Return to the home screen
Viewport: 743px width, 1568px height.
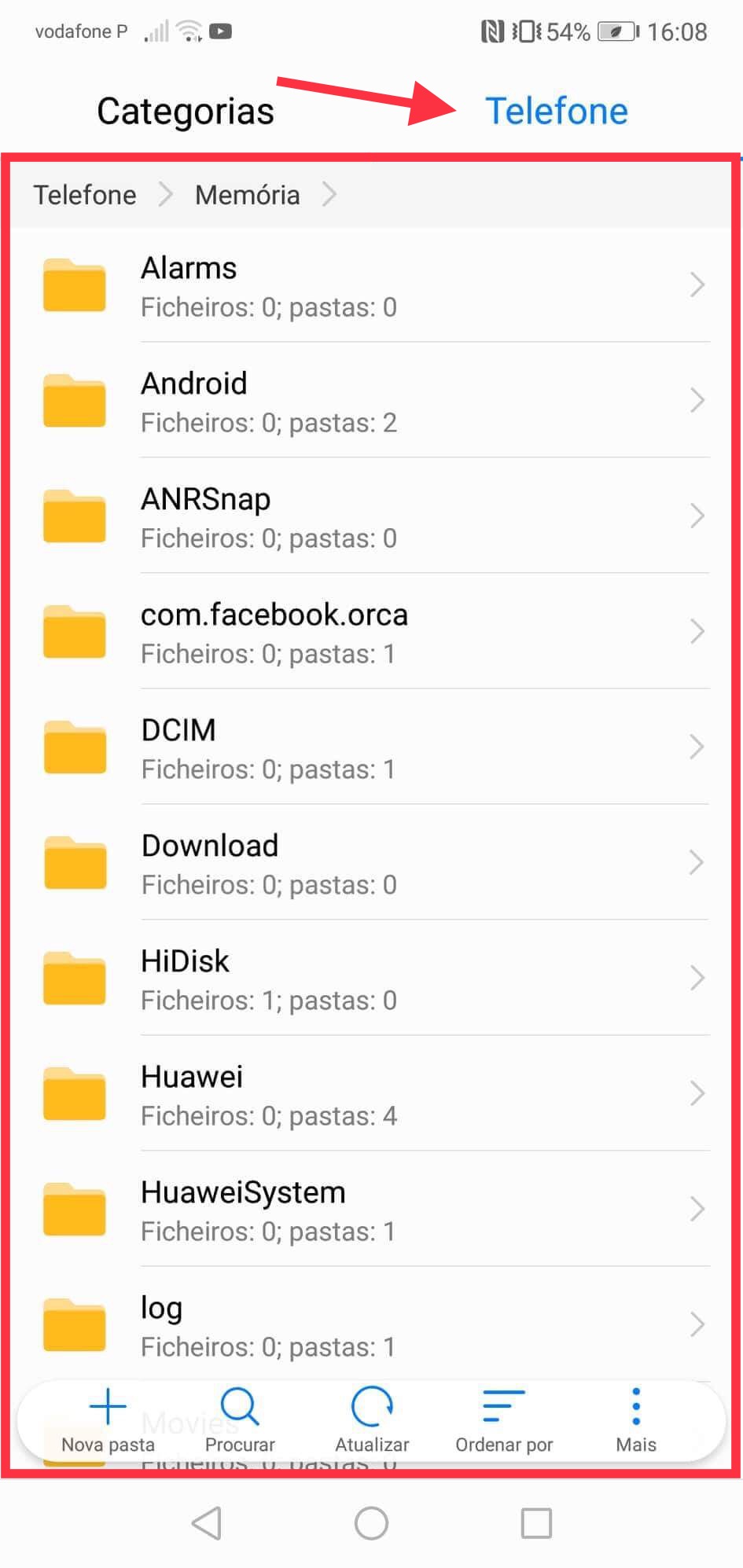click(x=371, y=1523)
